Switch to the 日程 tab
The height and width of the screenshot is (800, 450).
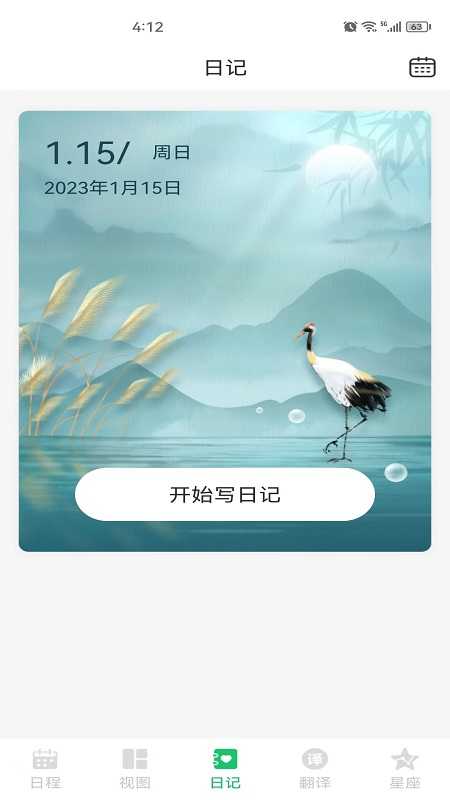[45, 768]
